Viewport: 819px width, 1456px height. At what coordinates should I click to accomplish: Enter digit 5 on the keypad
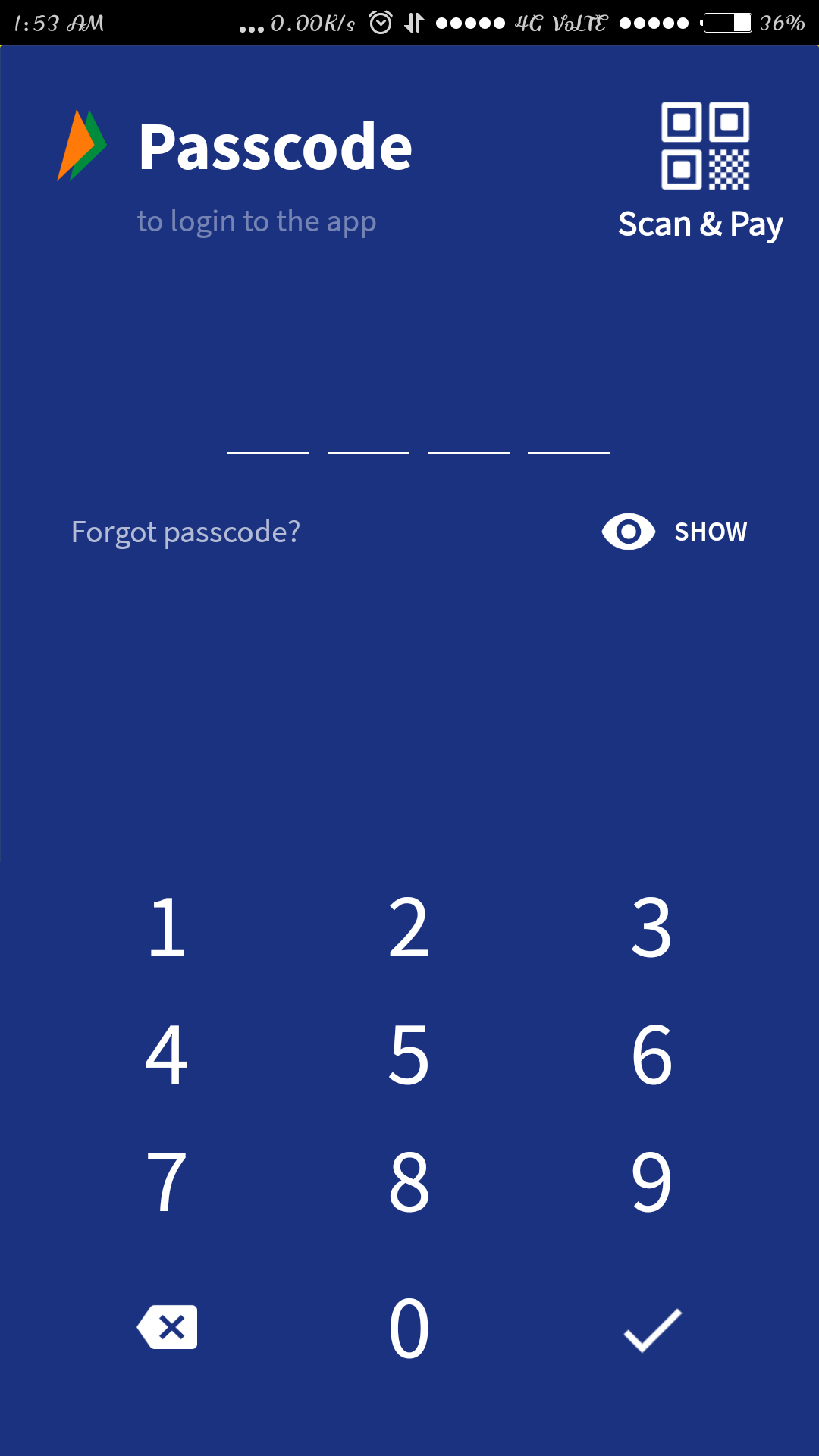[409, 1054]
